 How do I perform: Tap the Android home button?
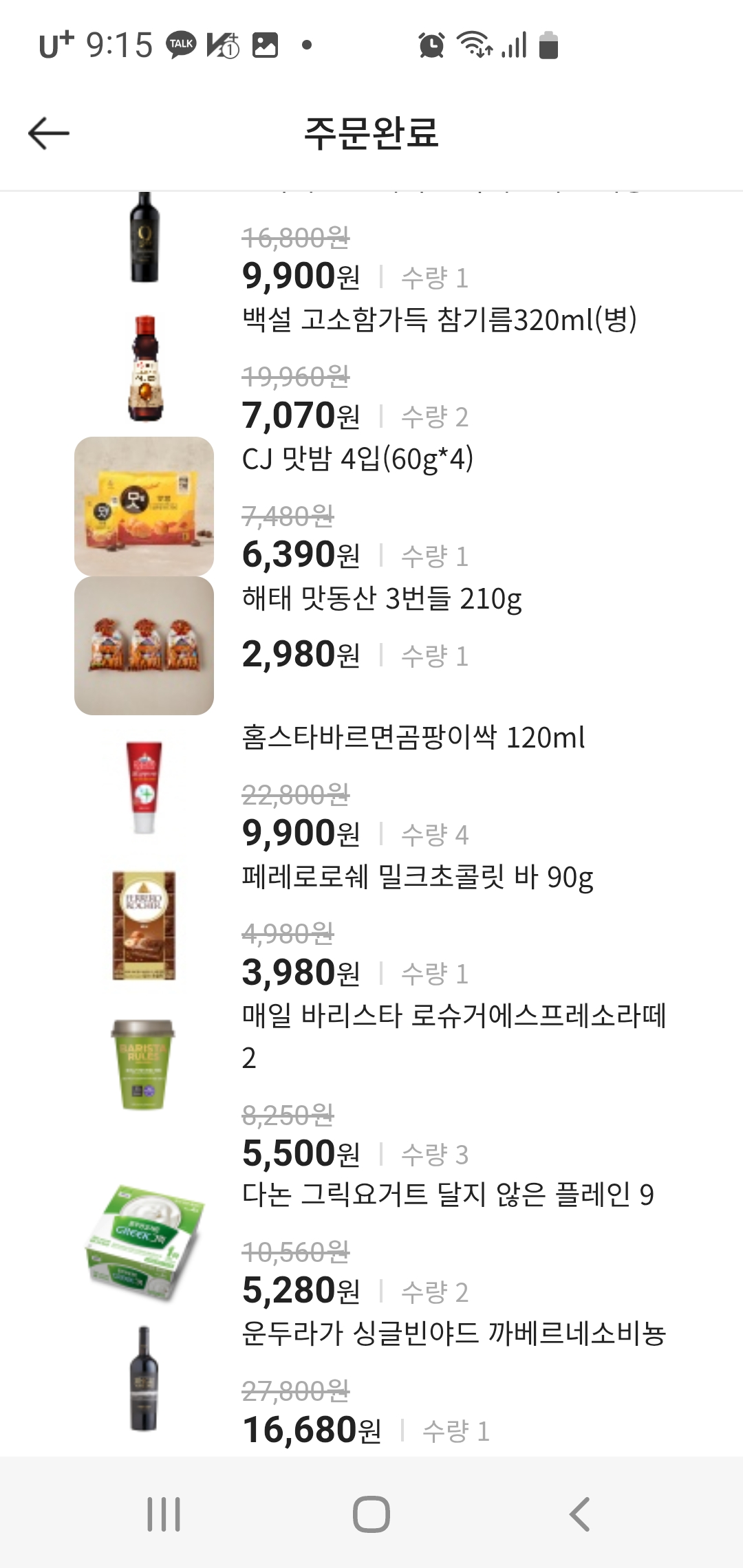coord(371,1513)
